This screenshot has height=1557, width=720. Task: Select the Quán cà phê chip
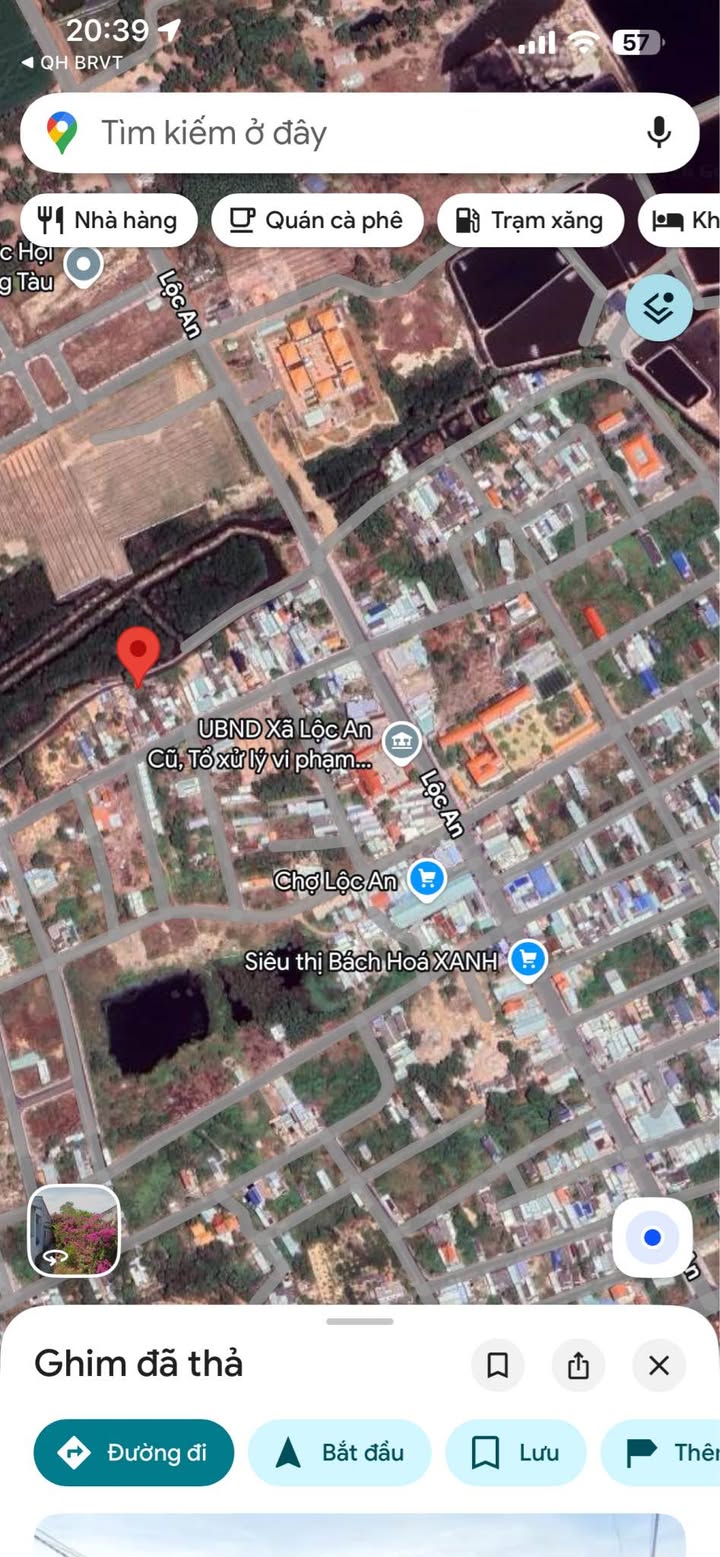[317, 220]
